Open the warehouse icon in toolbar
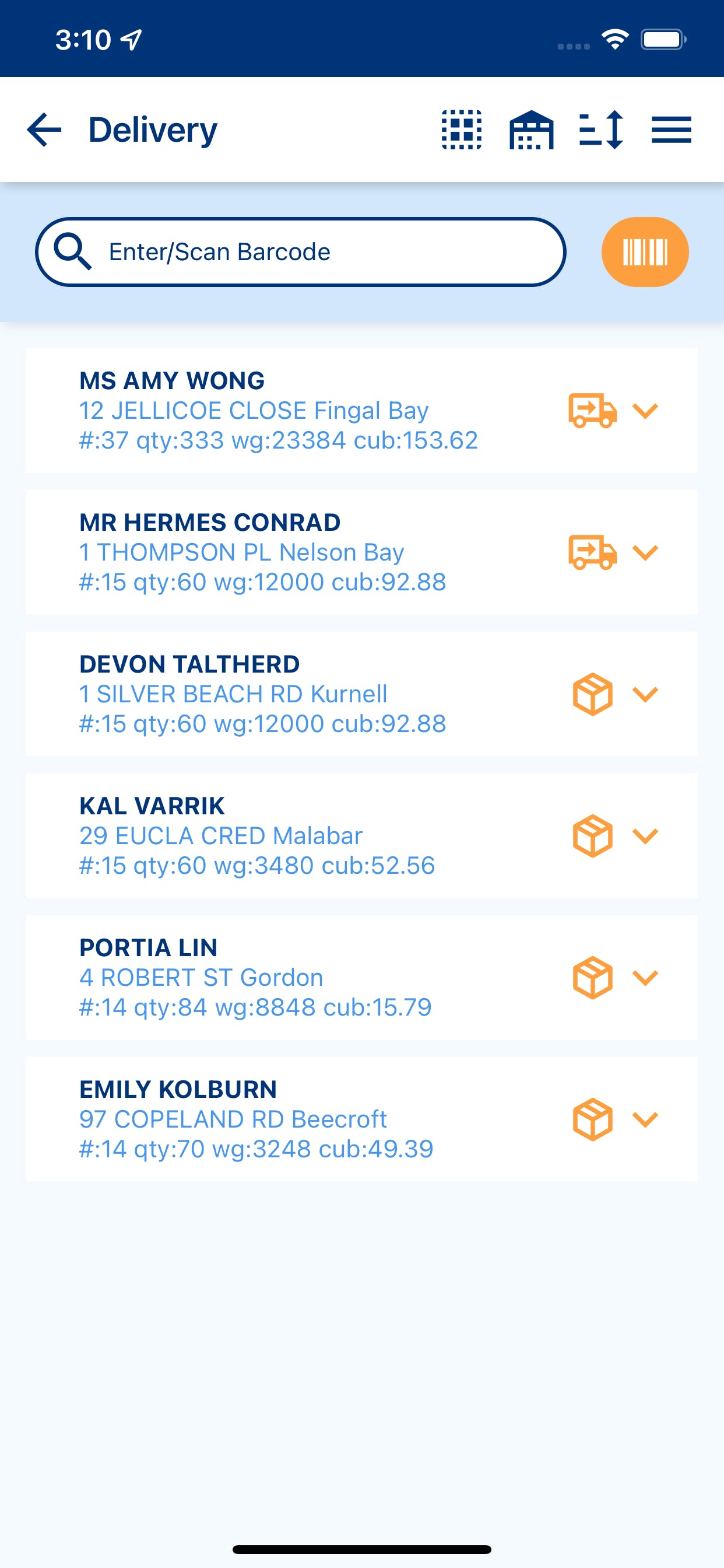Screen dimensions: 724x1568 (x=531, y=129)
